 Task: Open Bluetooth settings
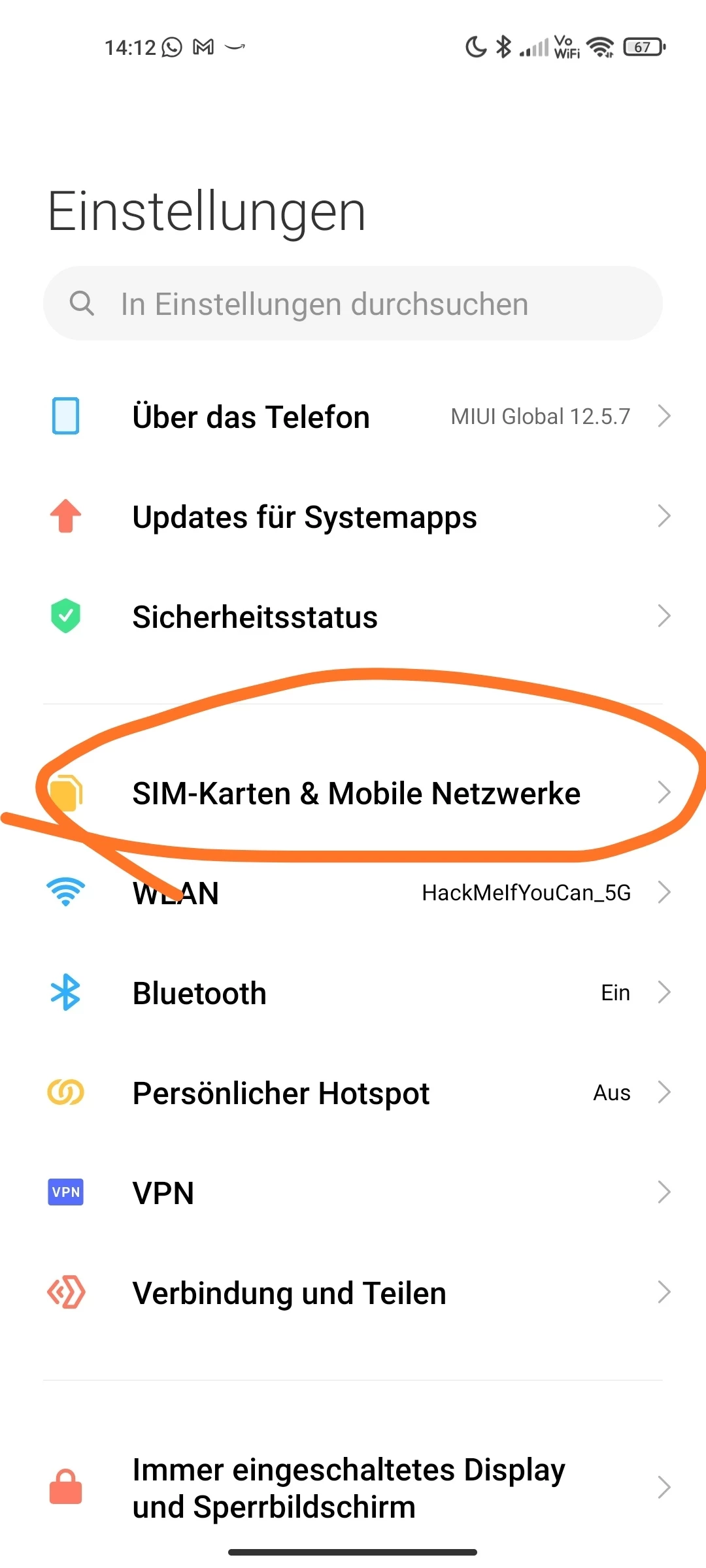point(353,993)
